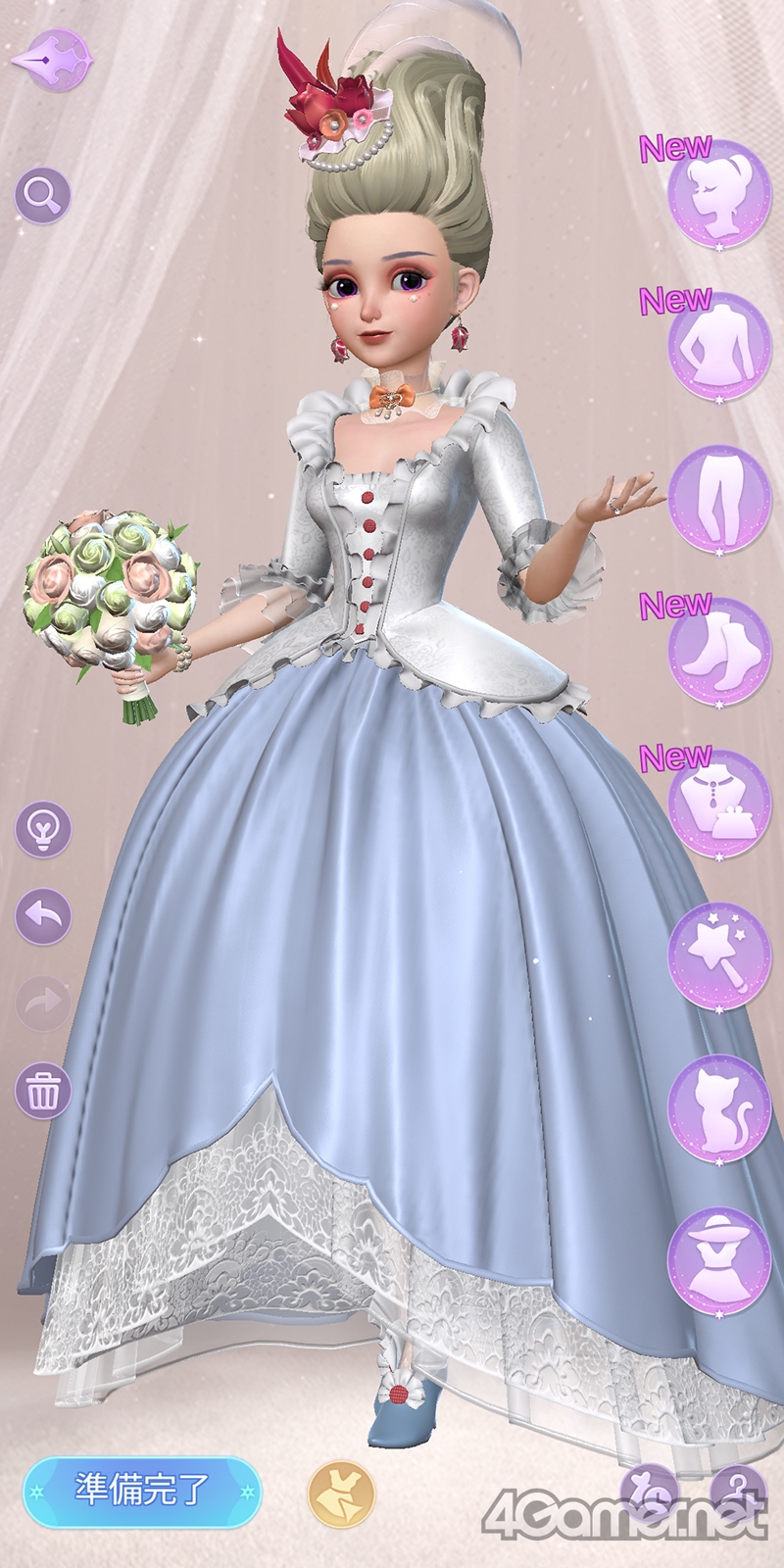Open the hairstyle category
This screenshot has width=784, height=1568.
pos(719,195)
